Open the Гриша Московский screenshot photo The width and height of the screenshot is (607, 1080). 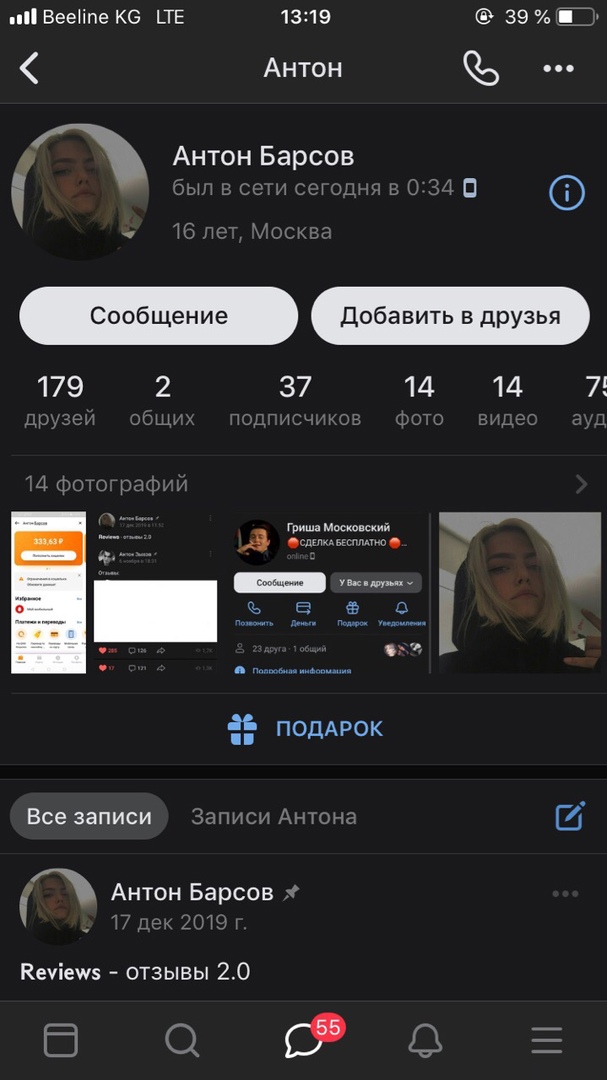pos(331,592)
